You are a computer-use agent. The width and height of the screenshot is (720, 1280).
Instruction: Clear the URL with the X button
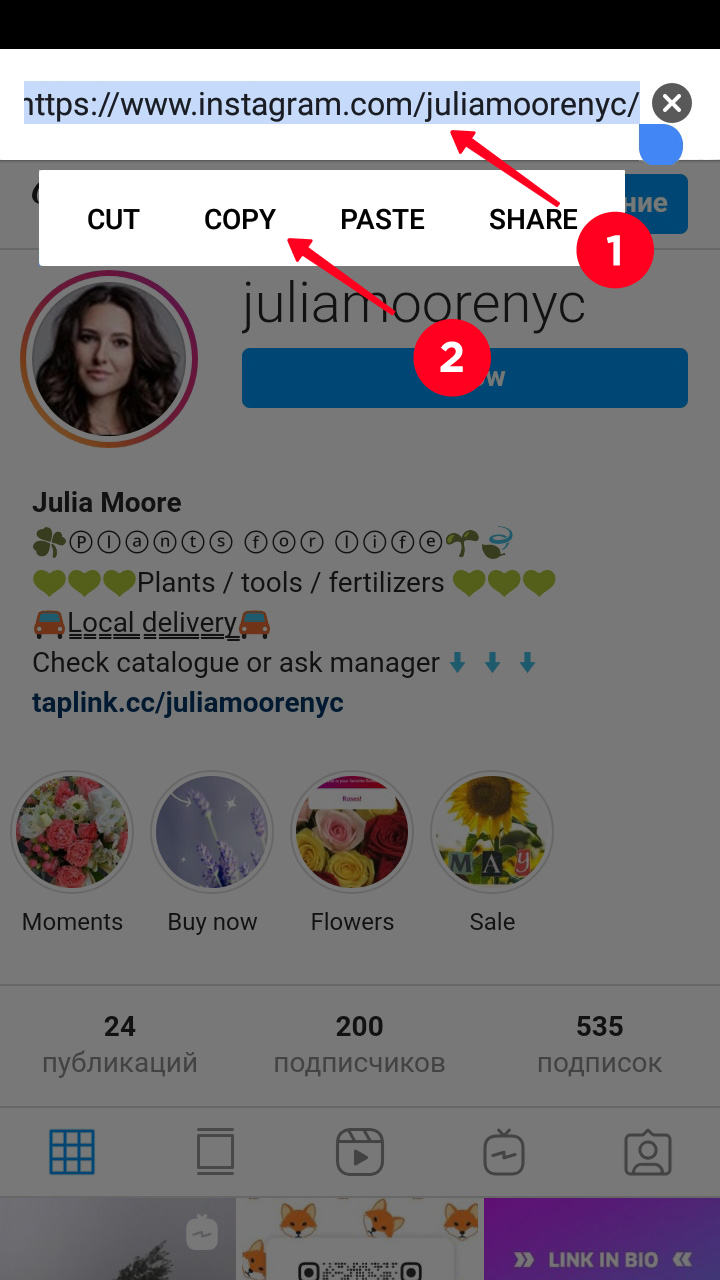point(671,103)
